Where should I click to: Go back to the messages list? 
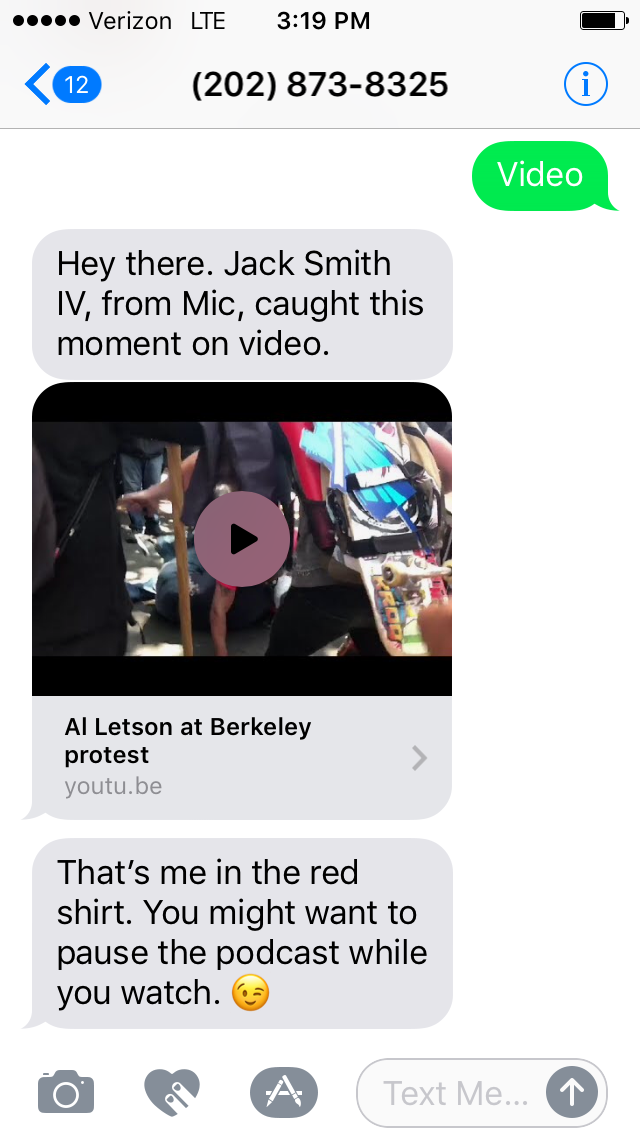click(x=60, y=85)
